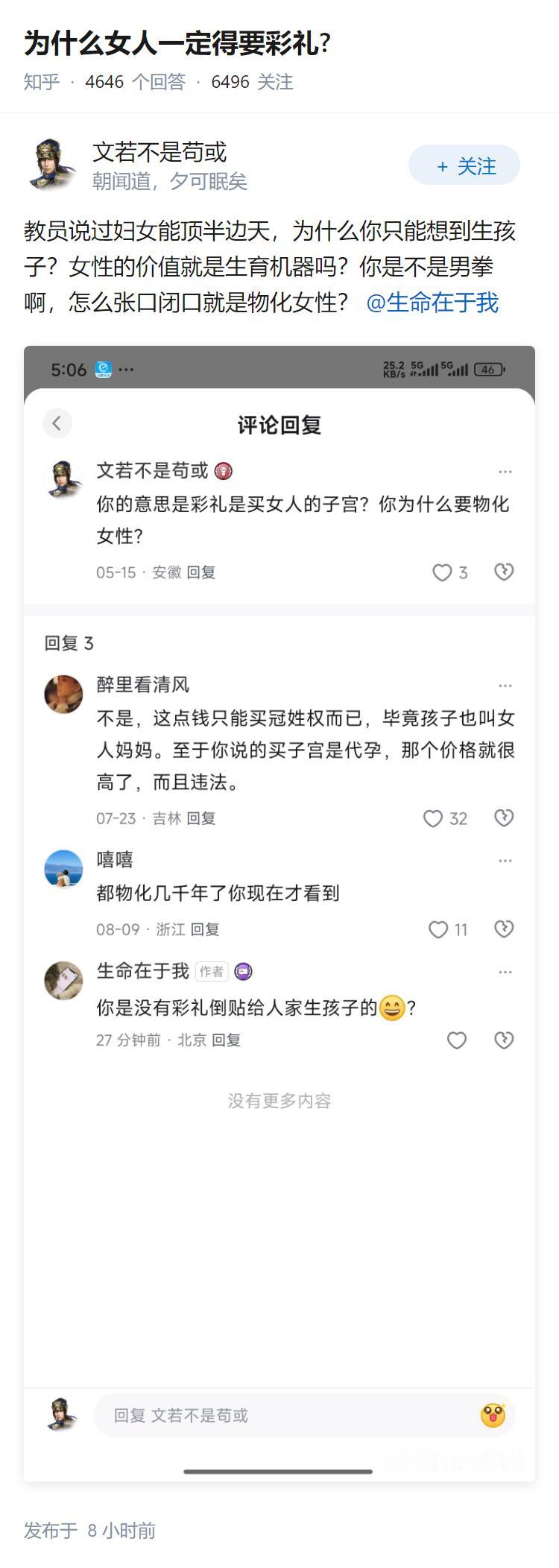Viewport: 559px width, 1568px height.
Task: Toggle the like heart on 醉里看清风's reply
Action: (432, 818)
